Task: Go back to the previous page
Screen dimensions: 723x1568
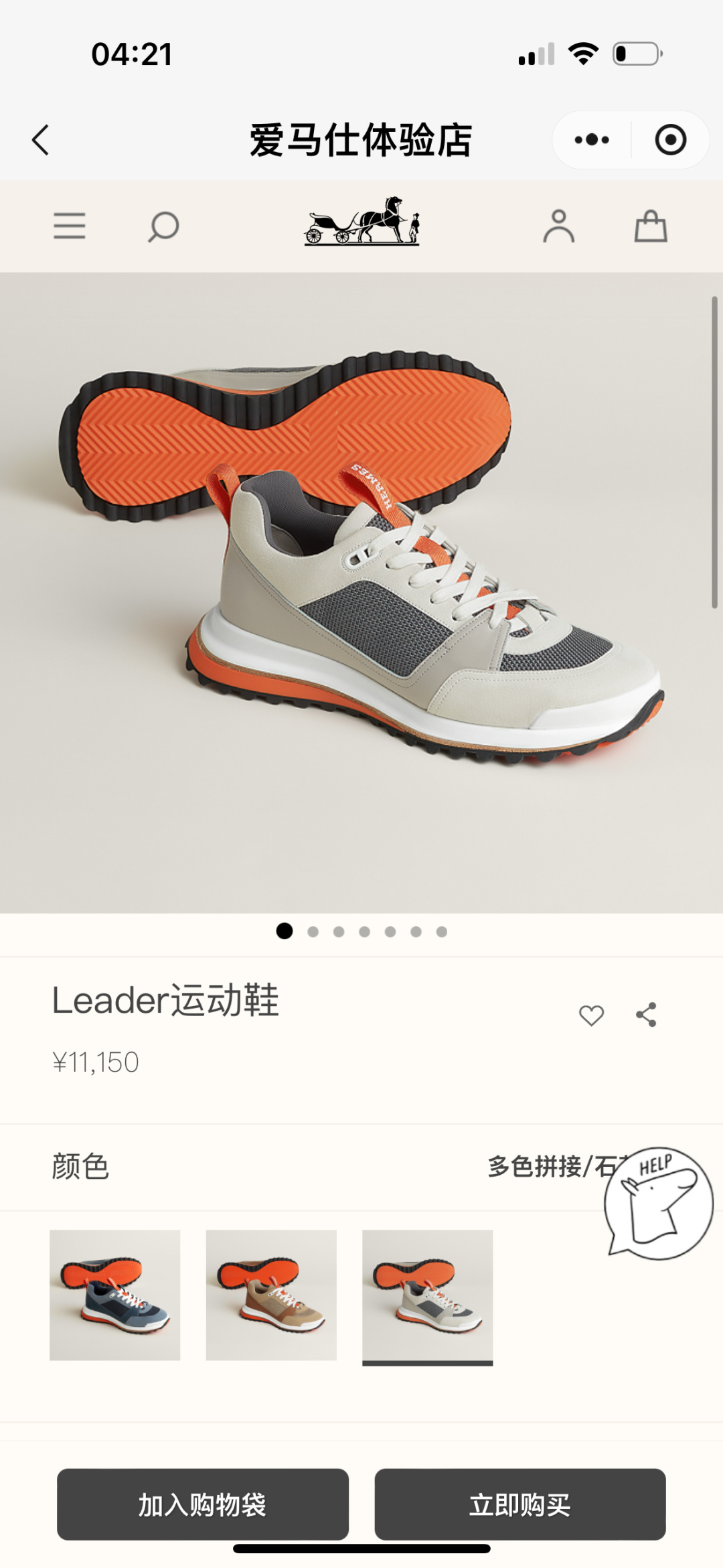Action: pos(41,140)
